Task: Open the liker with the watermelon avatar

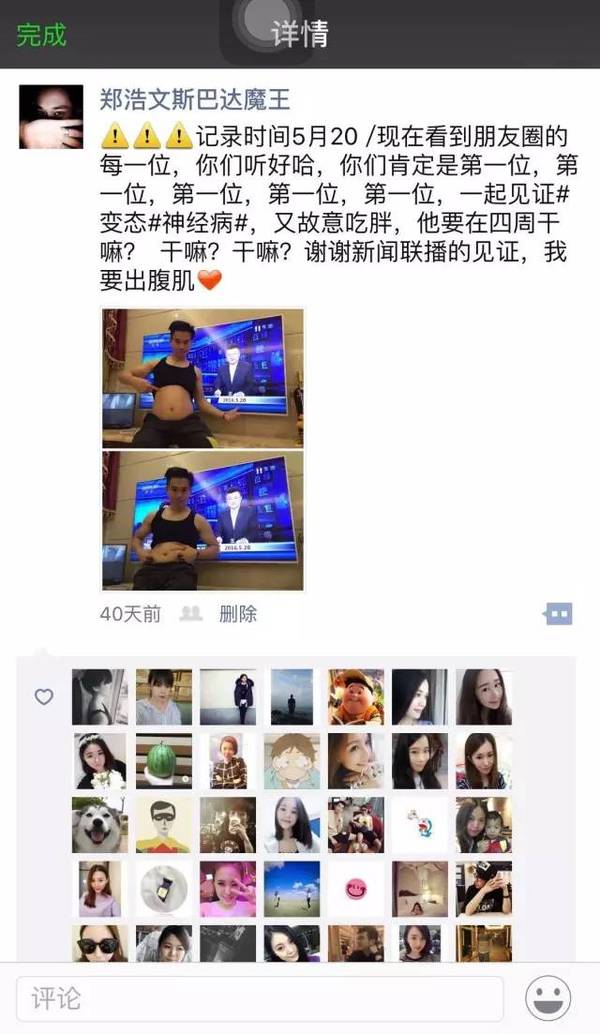Action: 164,761
